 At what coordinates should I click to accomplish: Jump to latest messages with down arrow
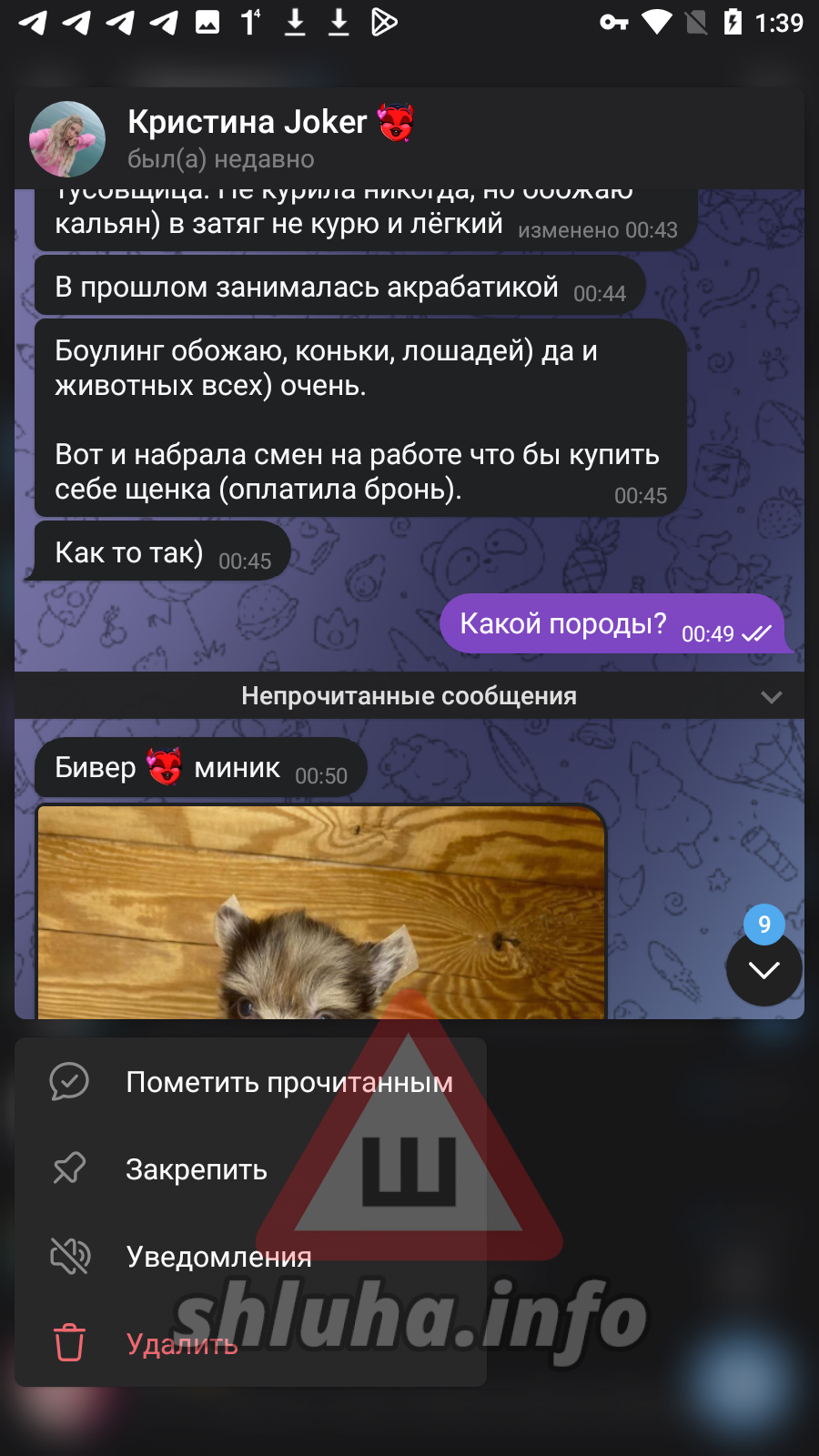pos(764,969)
